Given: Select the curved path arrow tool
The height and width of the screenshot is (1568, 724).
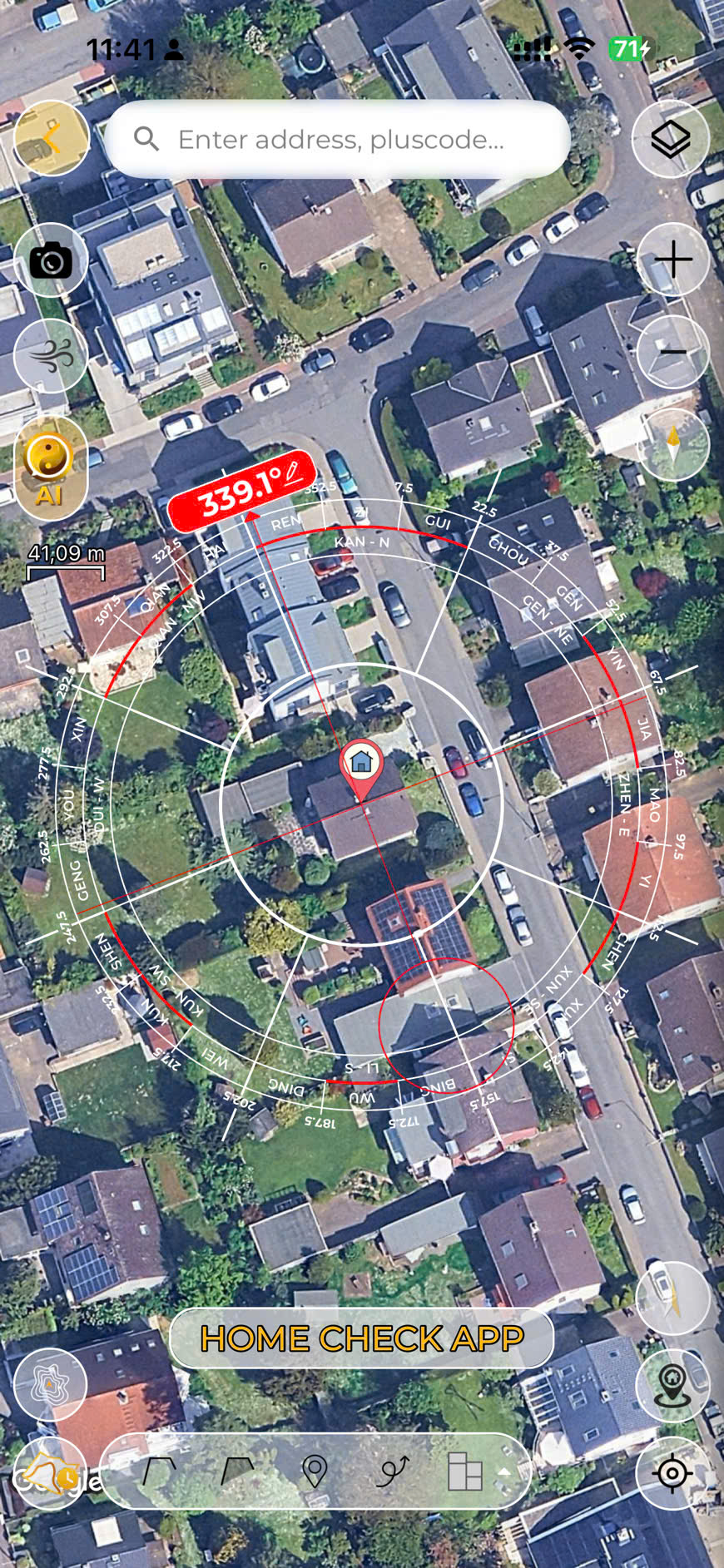Looking at the screenshot, I should coord(391,1472).
